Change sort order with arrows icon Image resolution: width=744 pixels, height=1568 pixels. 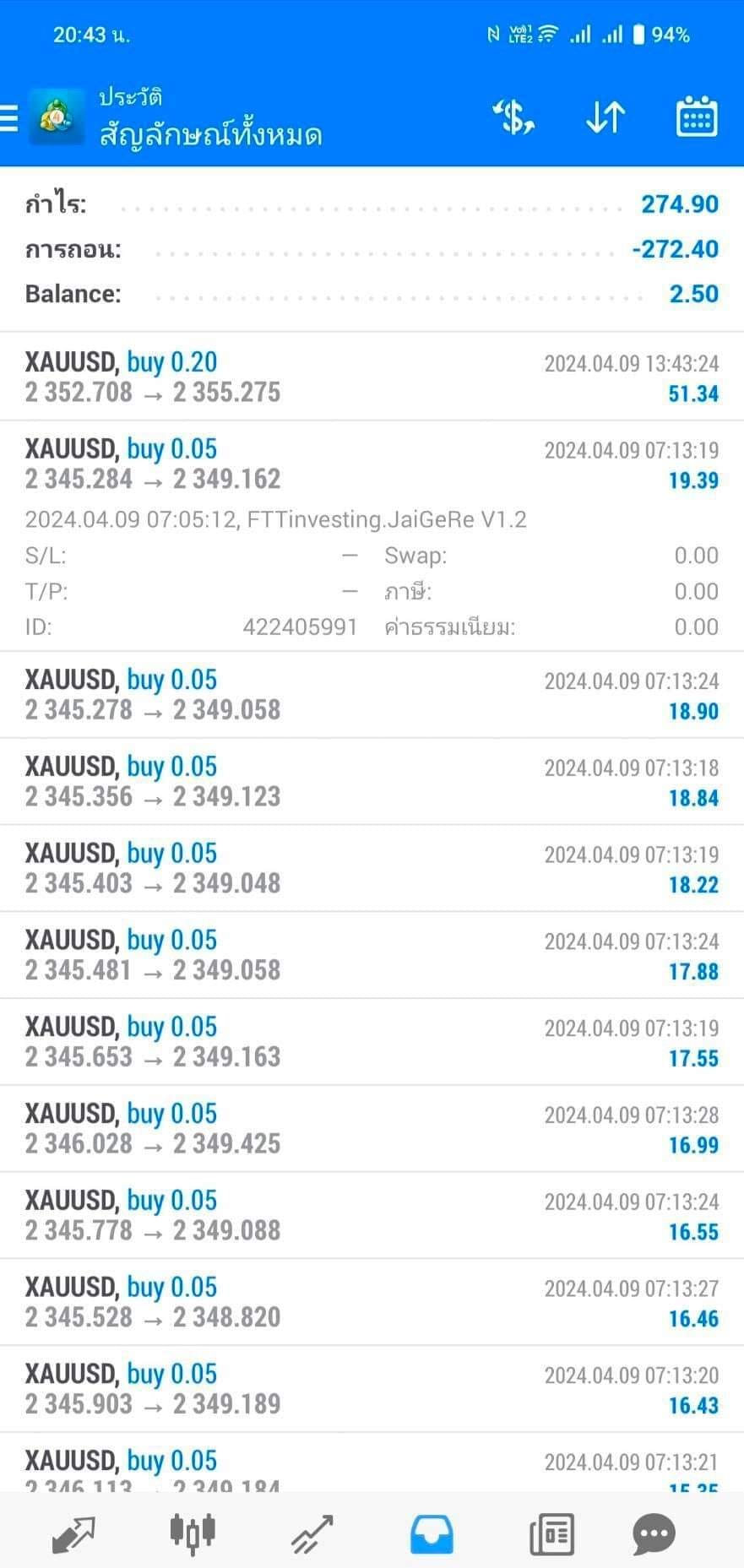[x=606, y=117]
